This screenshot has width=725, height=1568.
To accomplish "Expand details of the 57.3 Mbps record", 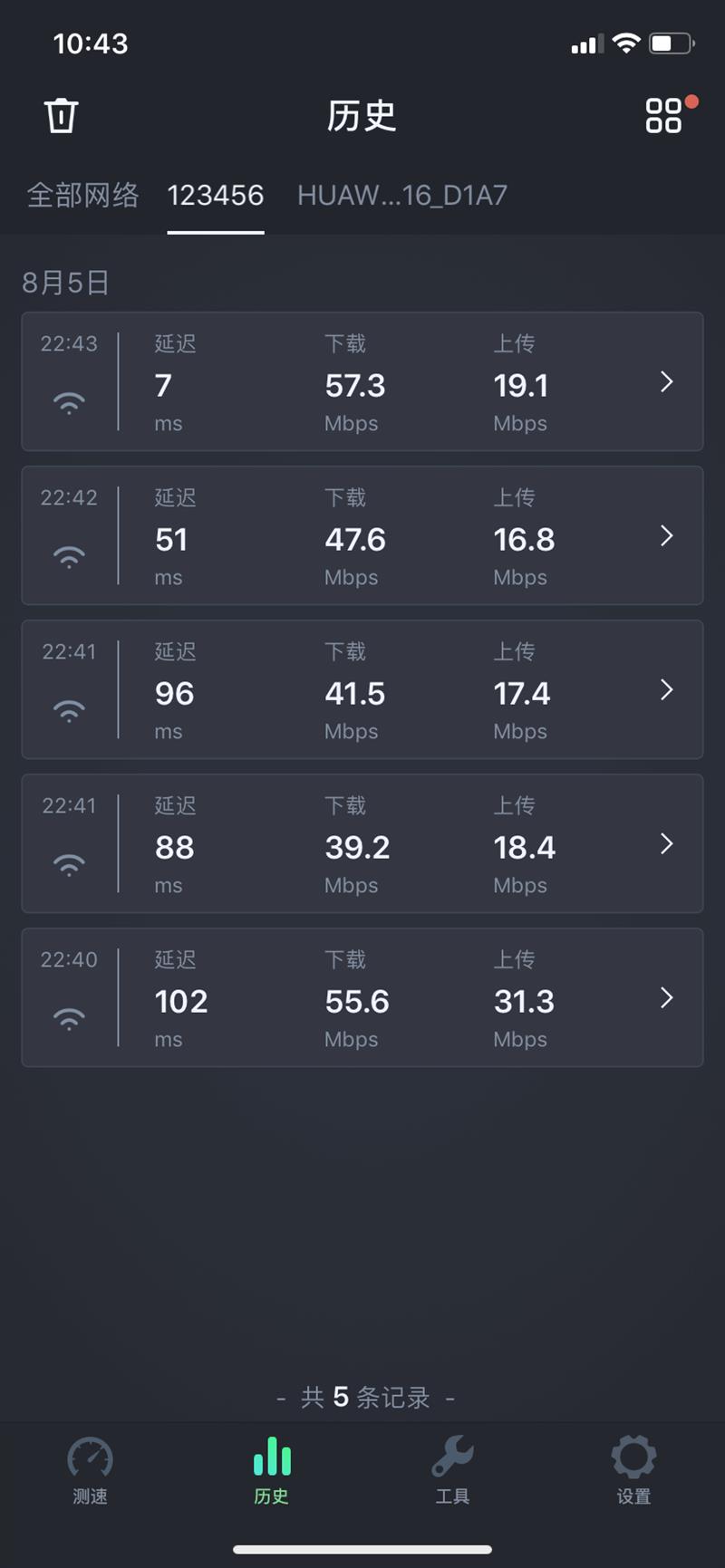I will point(666,381).
